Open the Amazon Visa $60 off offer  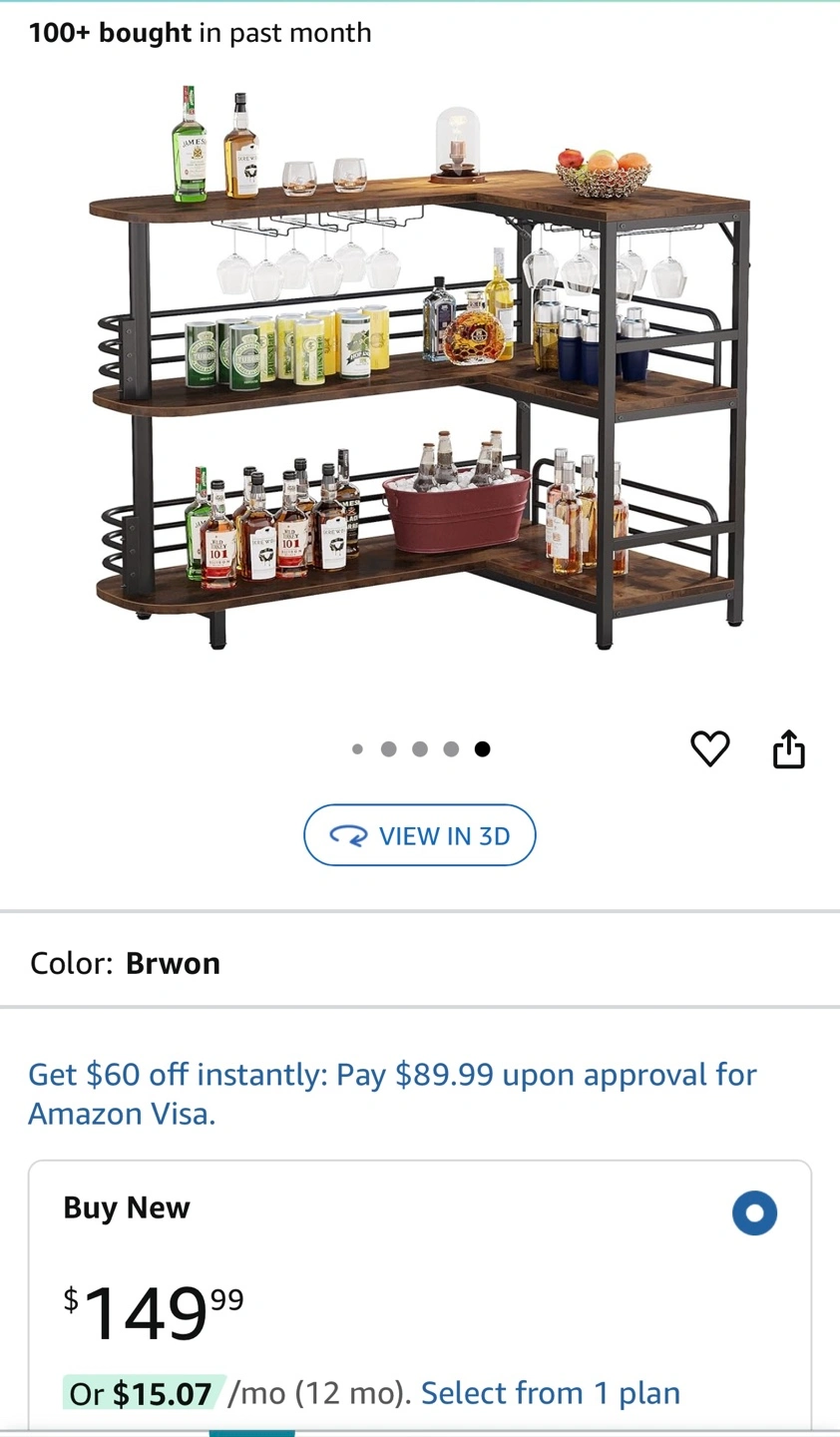(392, 1094)
